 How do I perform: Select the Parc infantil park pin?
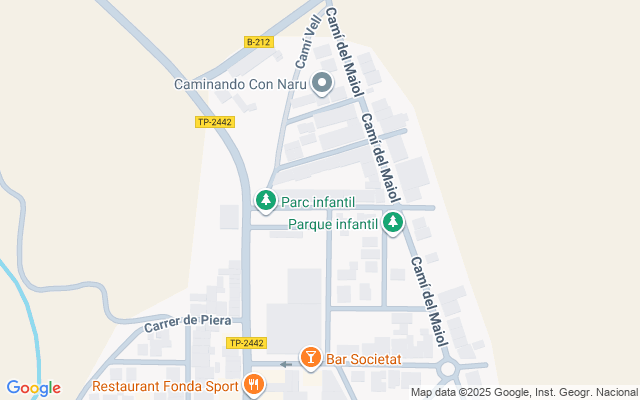click(265, 201)
